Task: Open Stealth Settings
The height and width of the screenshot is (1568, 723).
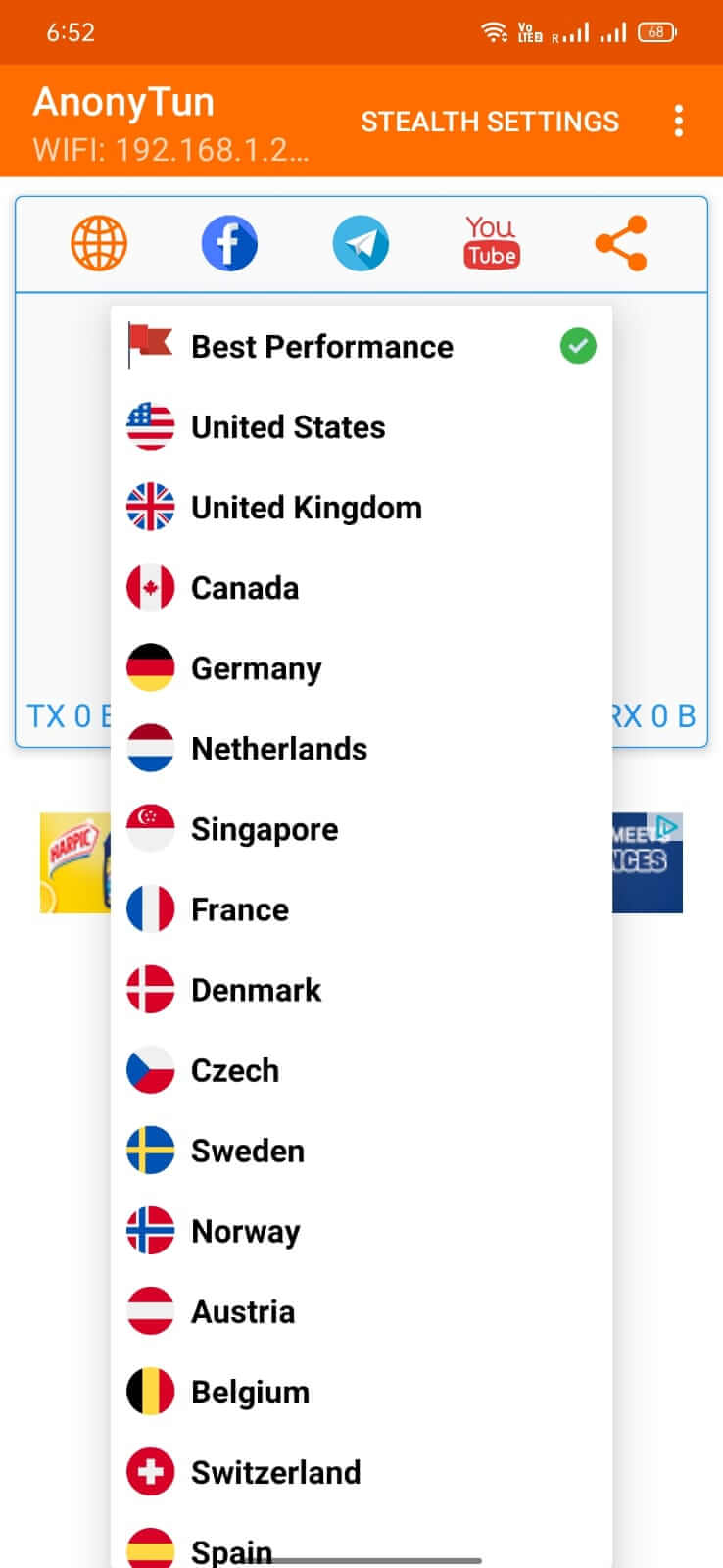Action: point(490,122)
